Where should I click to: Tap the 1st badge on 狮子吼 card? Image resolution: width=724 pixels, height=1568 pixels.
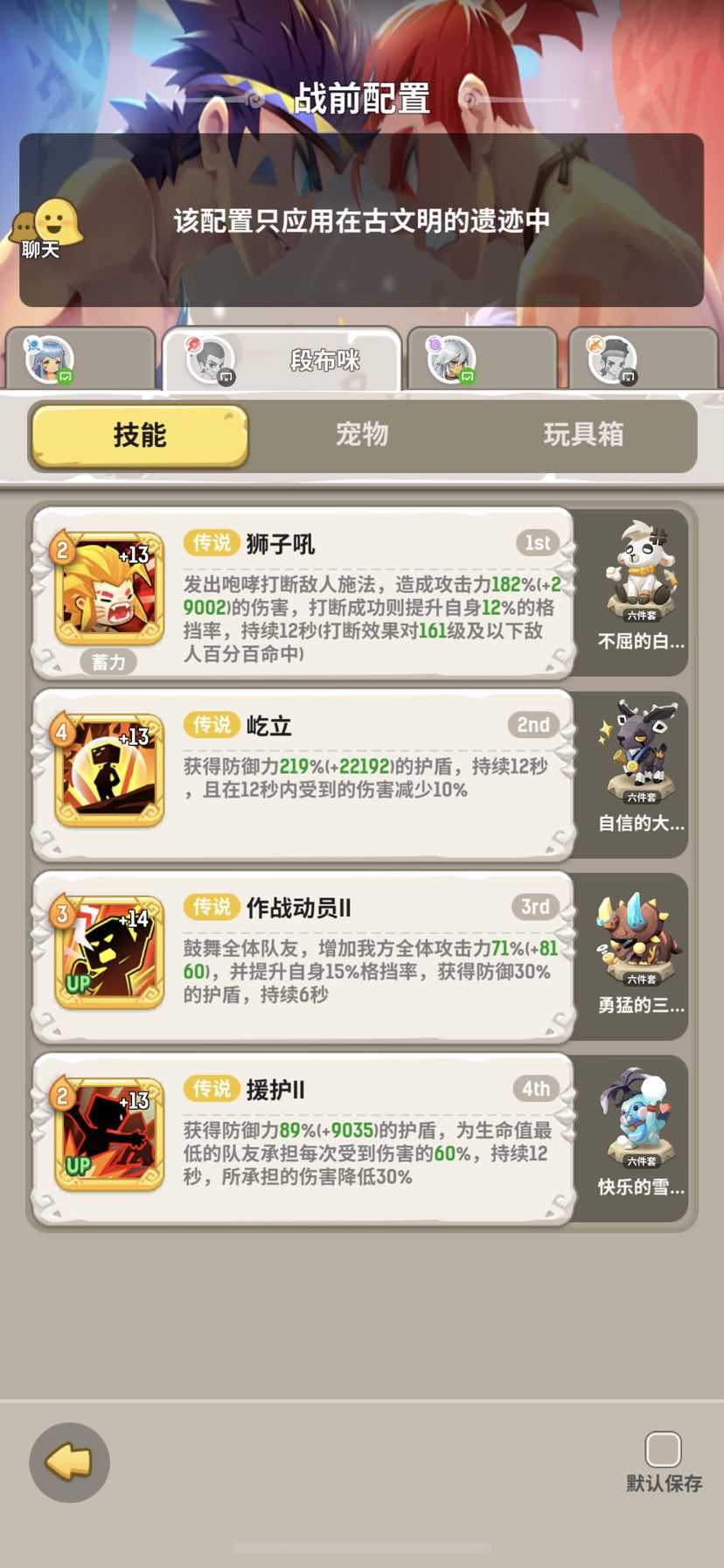(x=536, y=543)
